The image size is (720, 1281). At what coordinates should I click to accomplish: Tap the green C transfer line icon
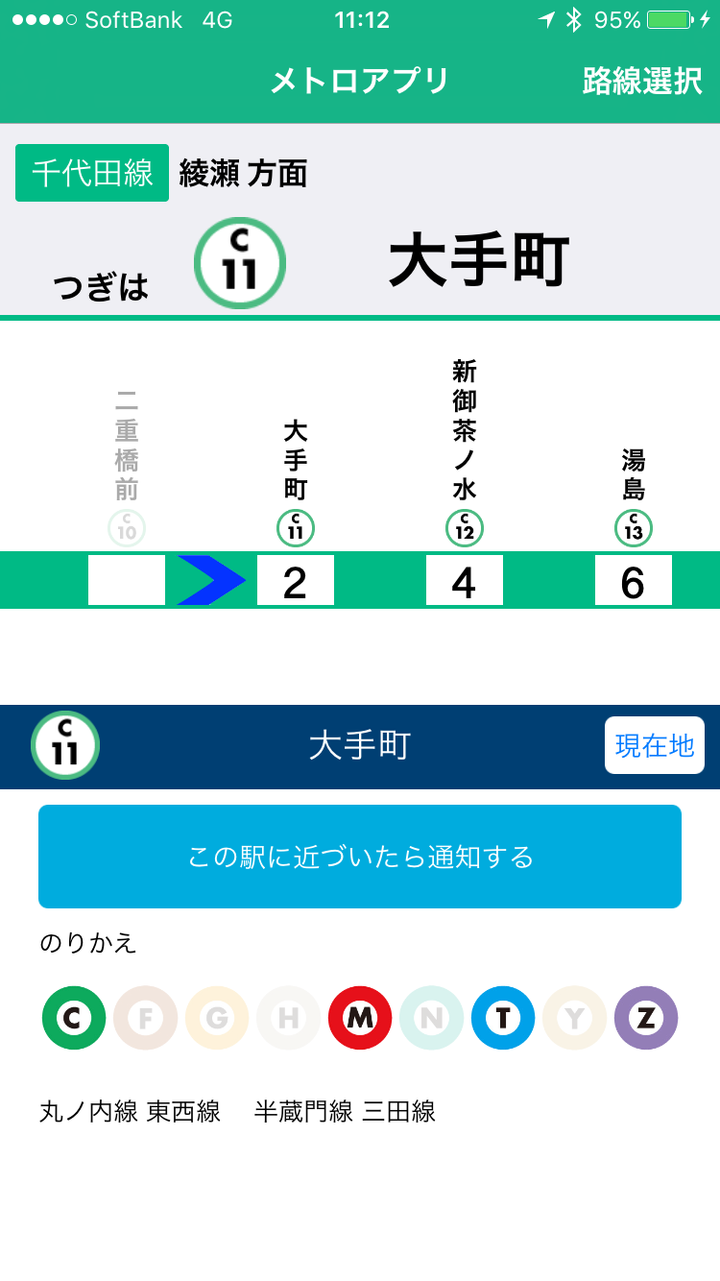click(x=74, y=1018)
